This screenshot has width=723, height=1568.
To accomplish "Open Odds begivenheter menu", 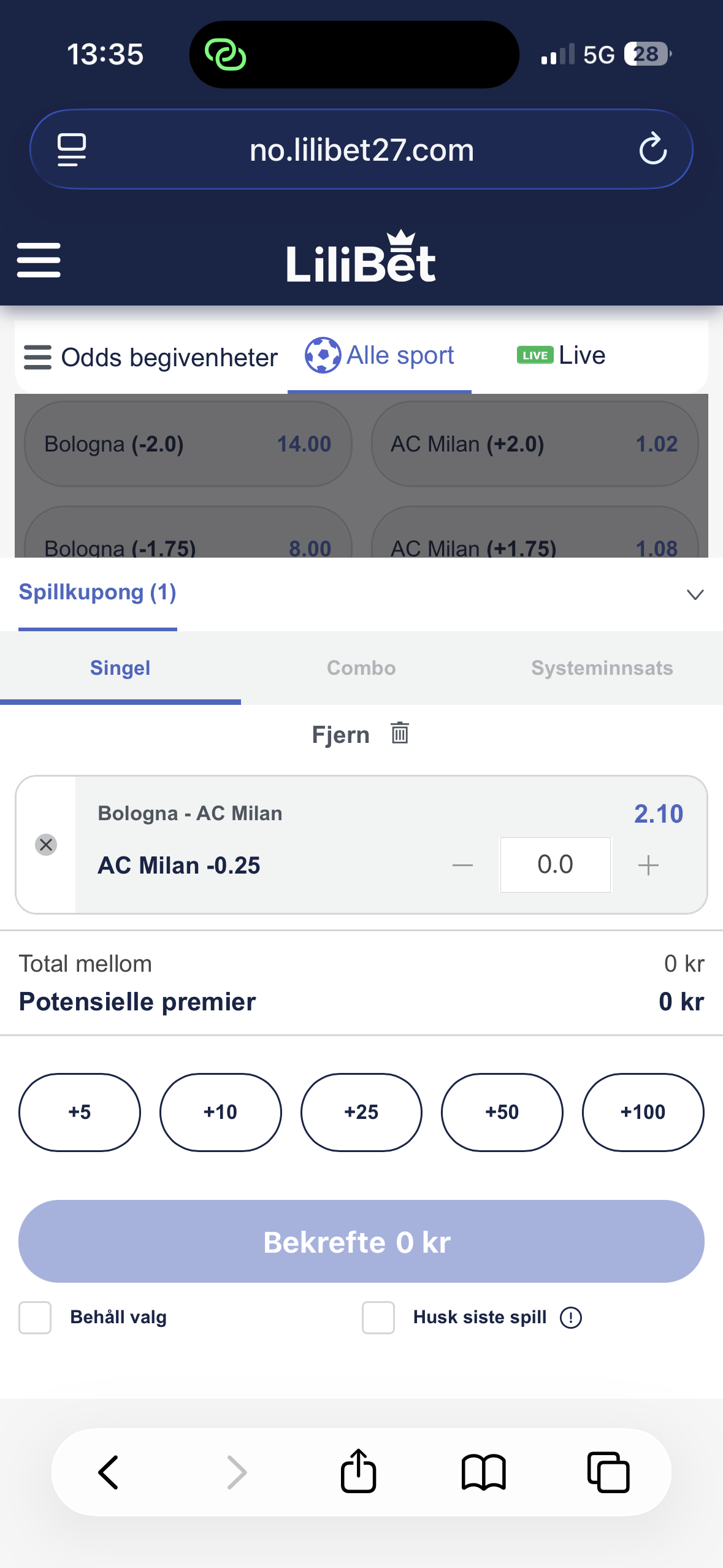I will pyautogui.click(x=150, y=357).
